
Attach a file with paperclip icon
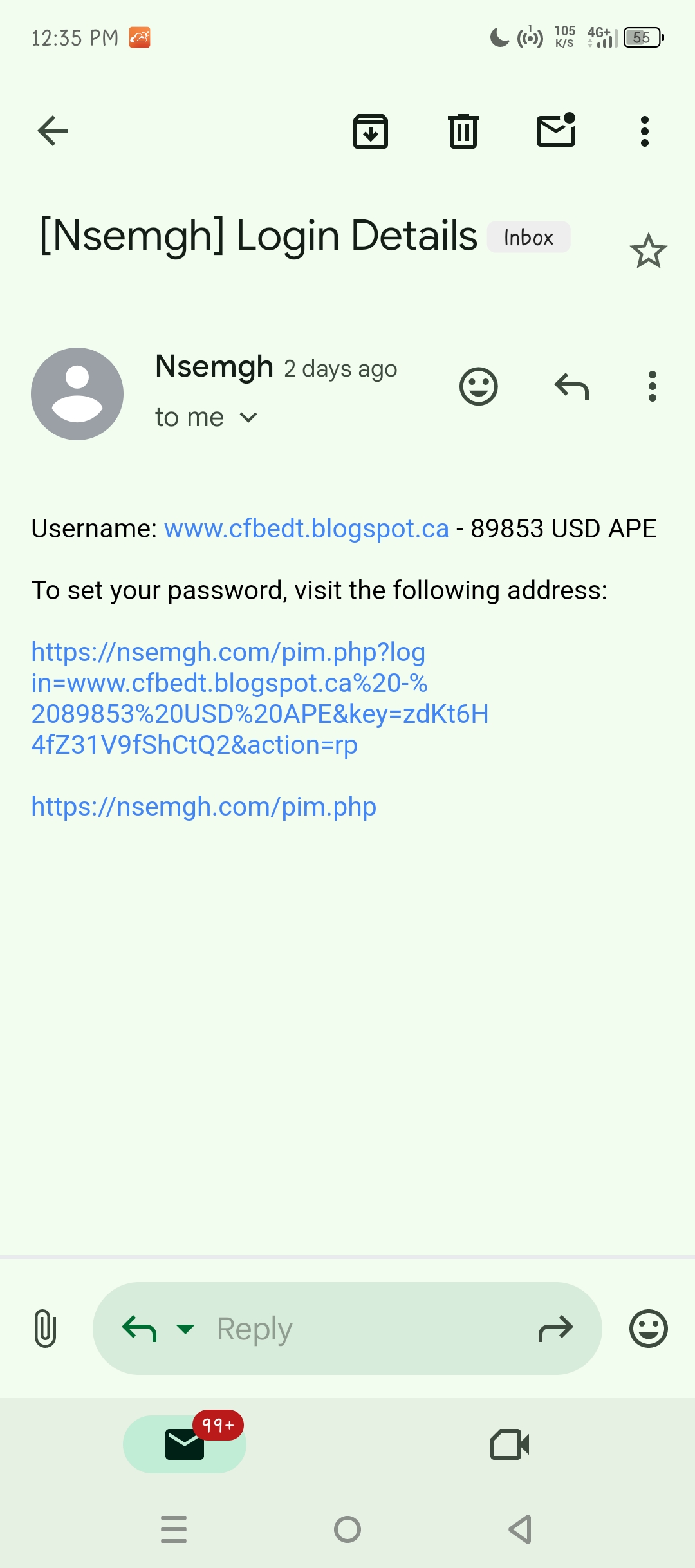coord(45,1329)
